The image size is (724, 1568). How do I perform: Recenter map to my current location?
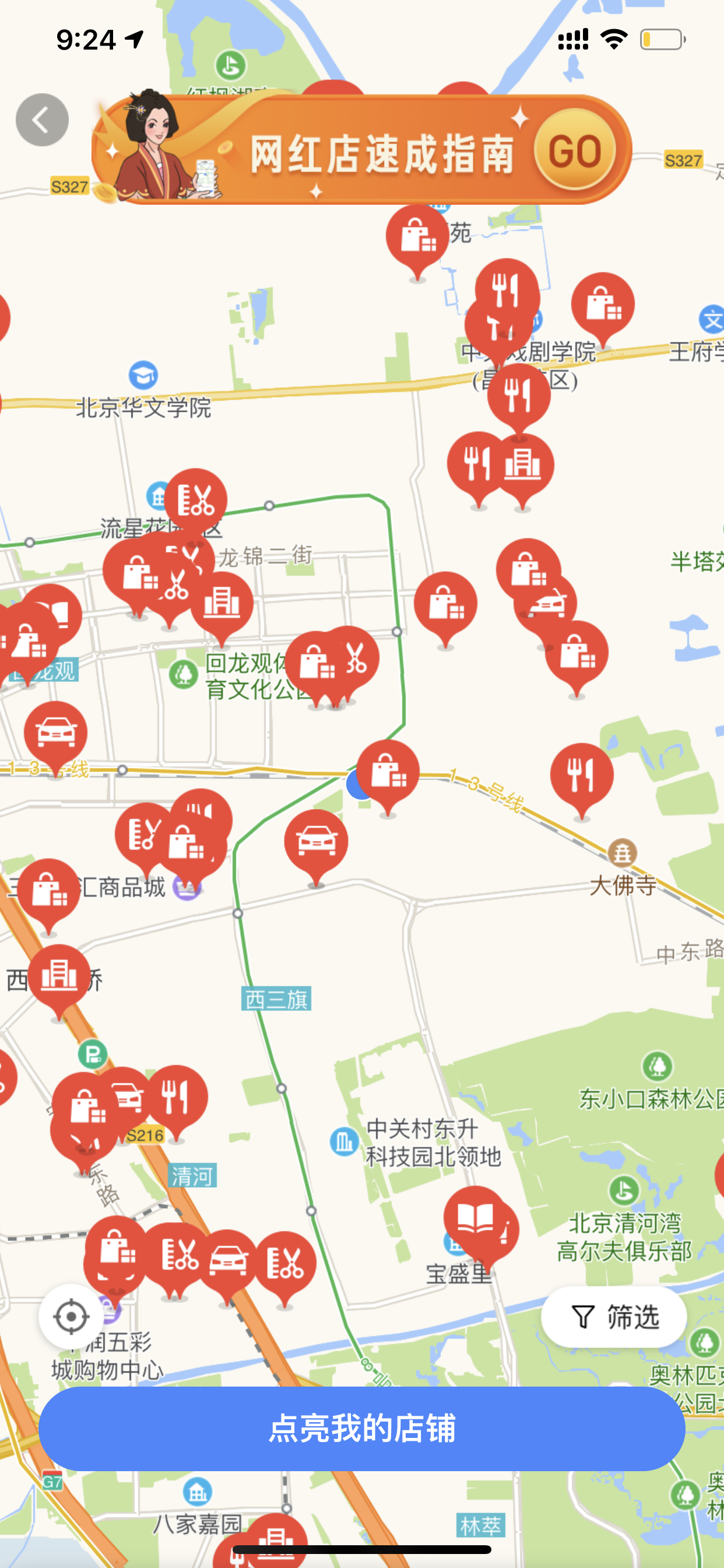[71, 1316]
